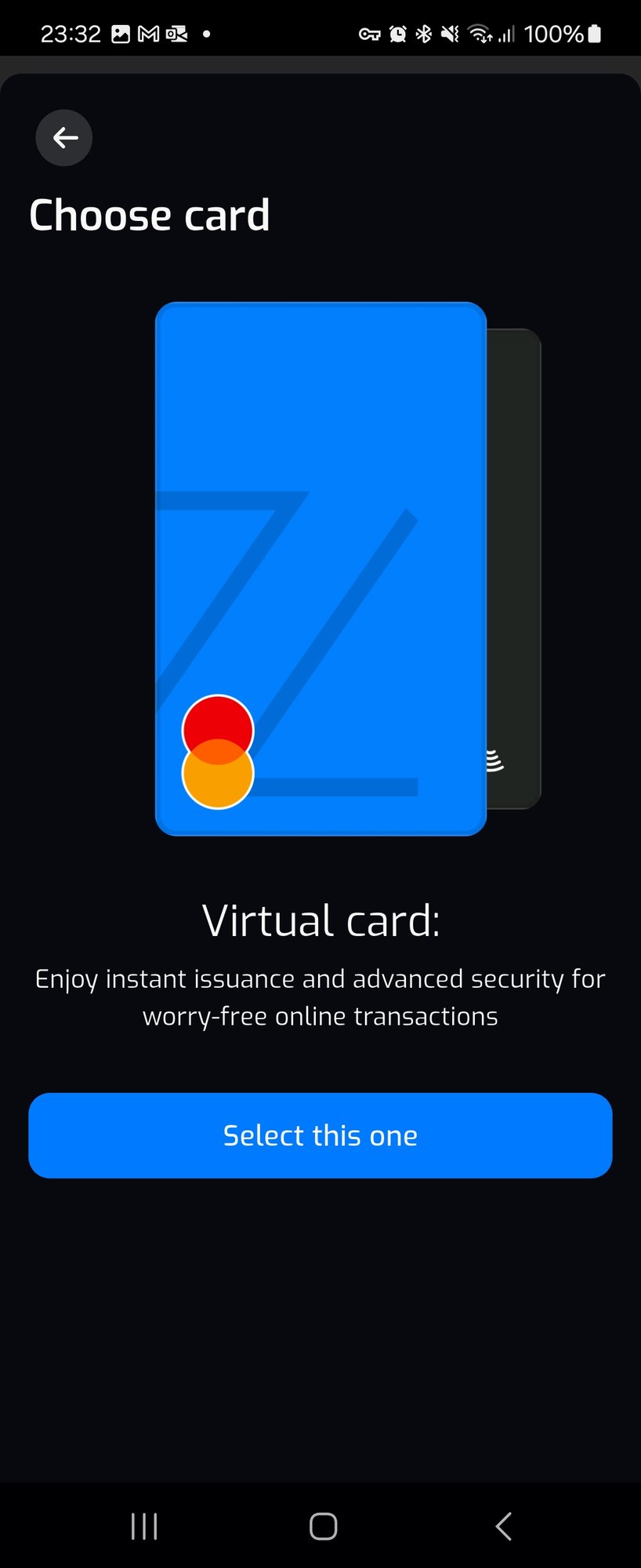Tap Select this one button

pos(320,1135)
